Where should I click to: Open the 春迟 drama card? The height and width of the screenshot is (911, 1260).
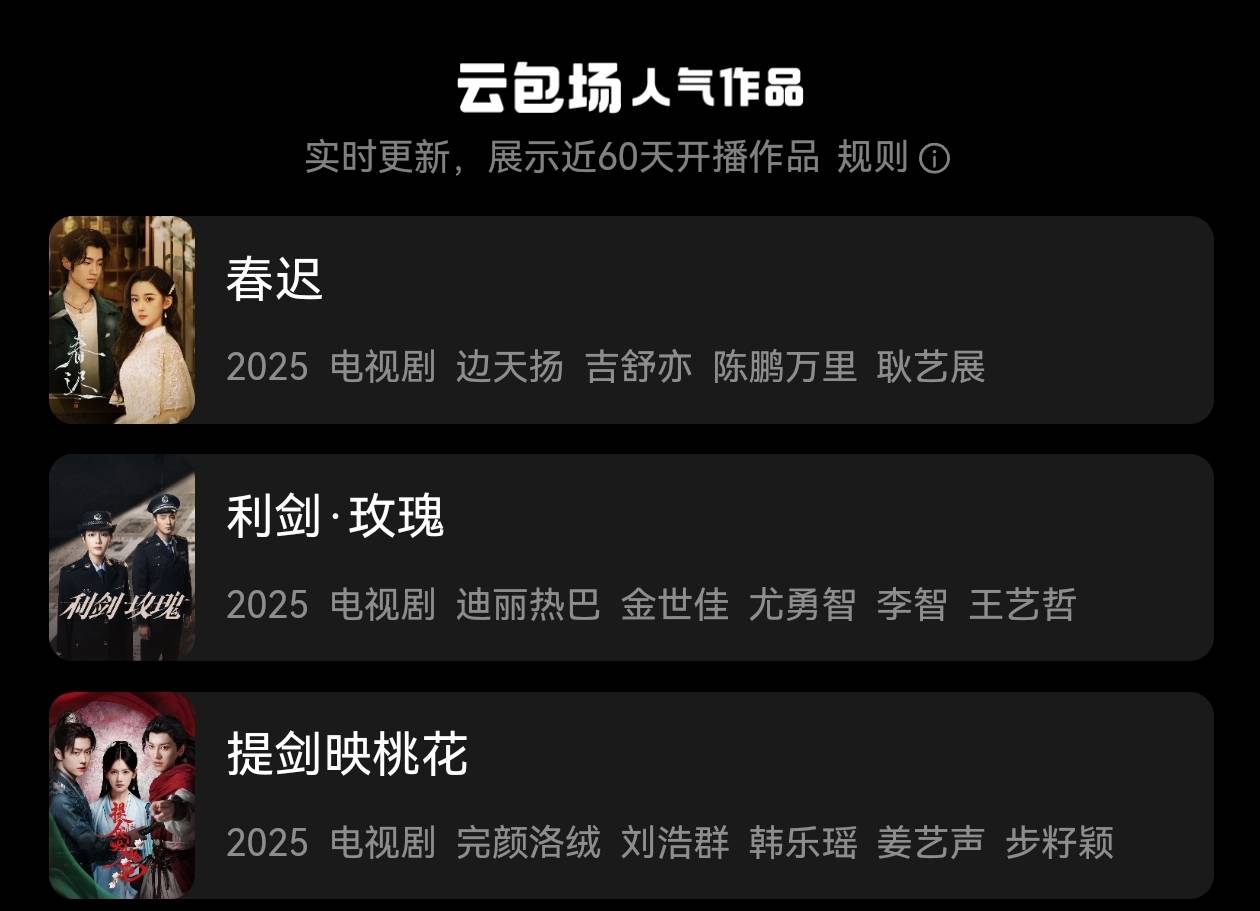[x=630, y=320]
